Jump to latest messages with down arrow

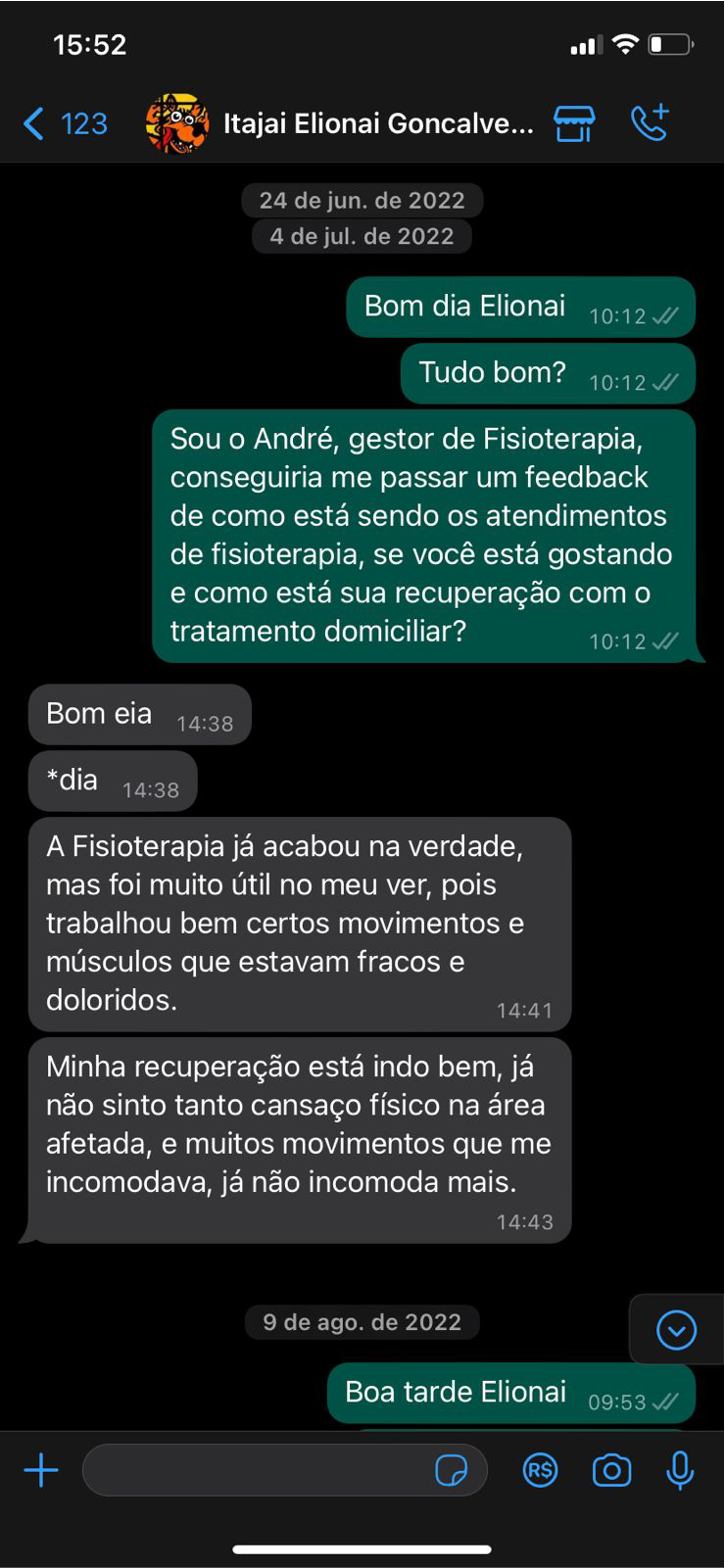(676, 1330)
